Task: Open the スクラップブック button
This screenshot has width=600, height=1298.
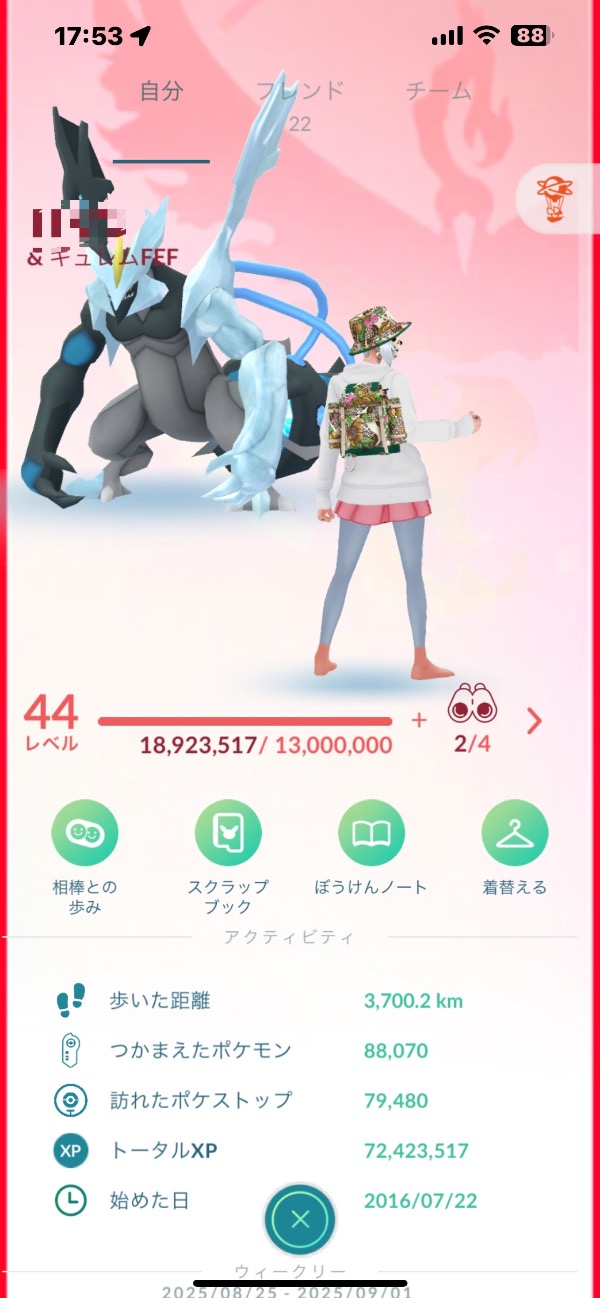Action: tap(228, 833)
